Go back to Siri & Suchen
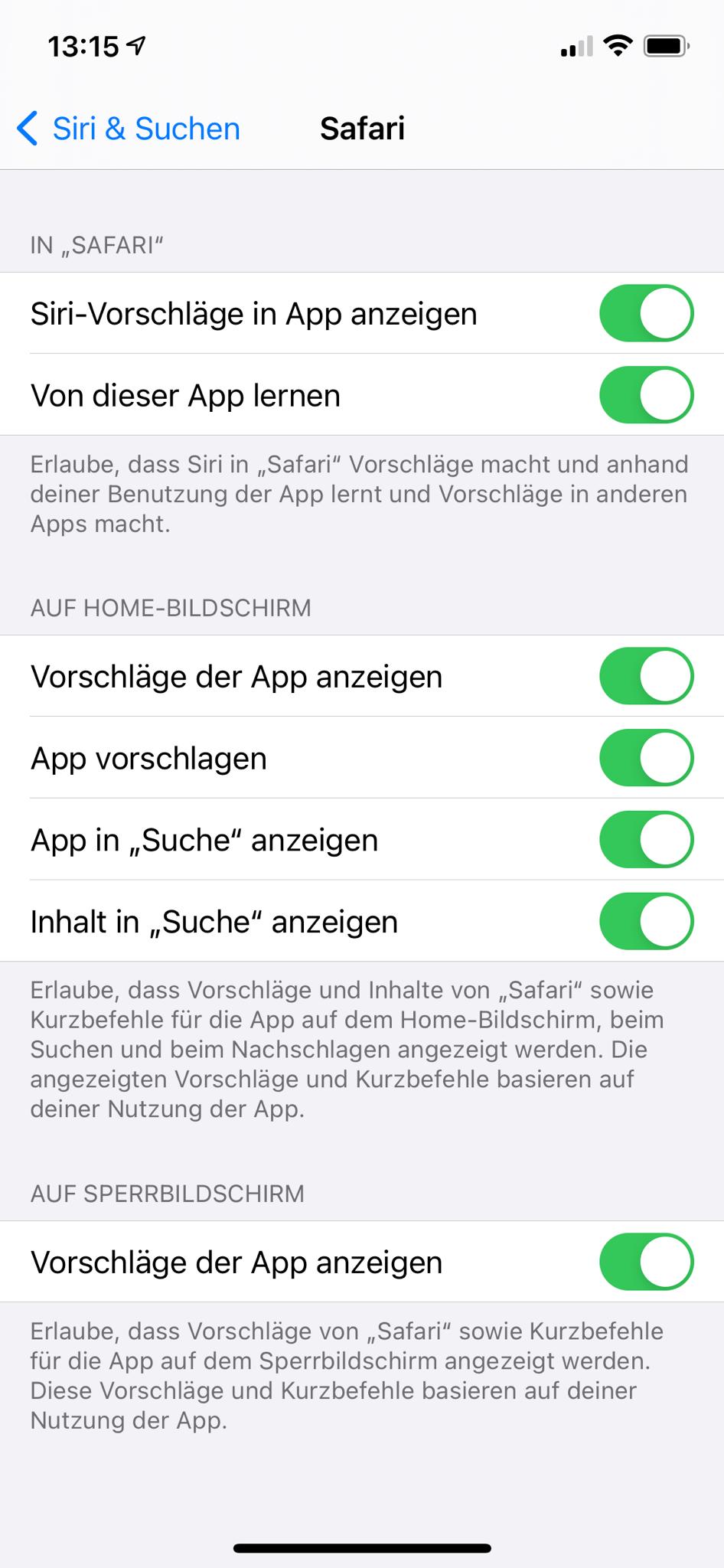724x1568 pixels. click(x=129, y=129)
